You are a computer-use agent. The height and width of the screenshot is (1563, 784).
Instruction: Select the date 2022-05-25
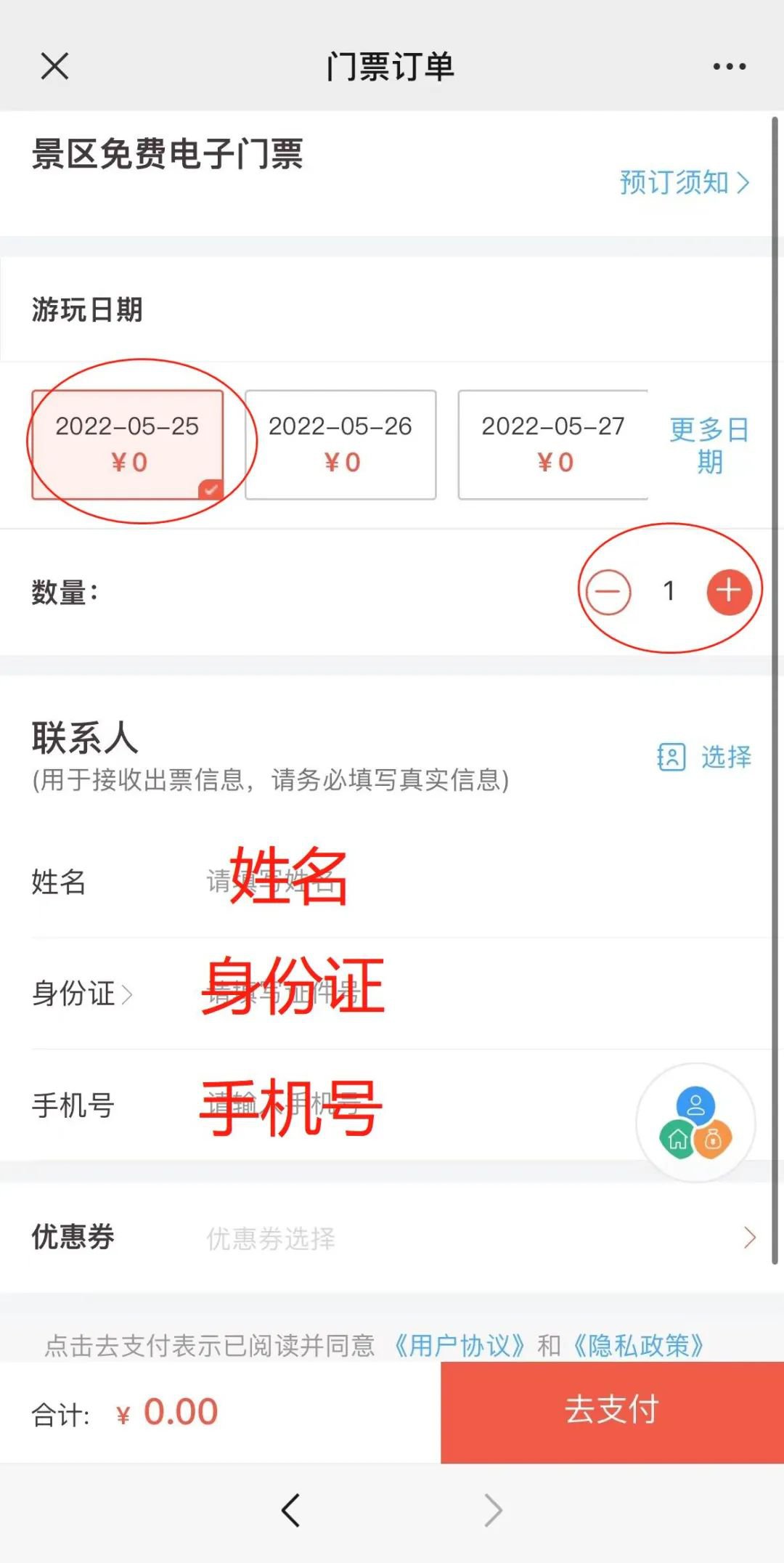(127, 444)
